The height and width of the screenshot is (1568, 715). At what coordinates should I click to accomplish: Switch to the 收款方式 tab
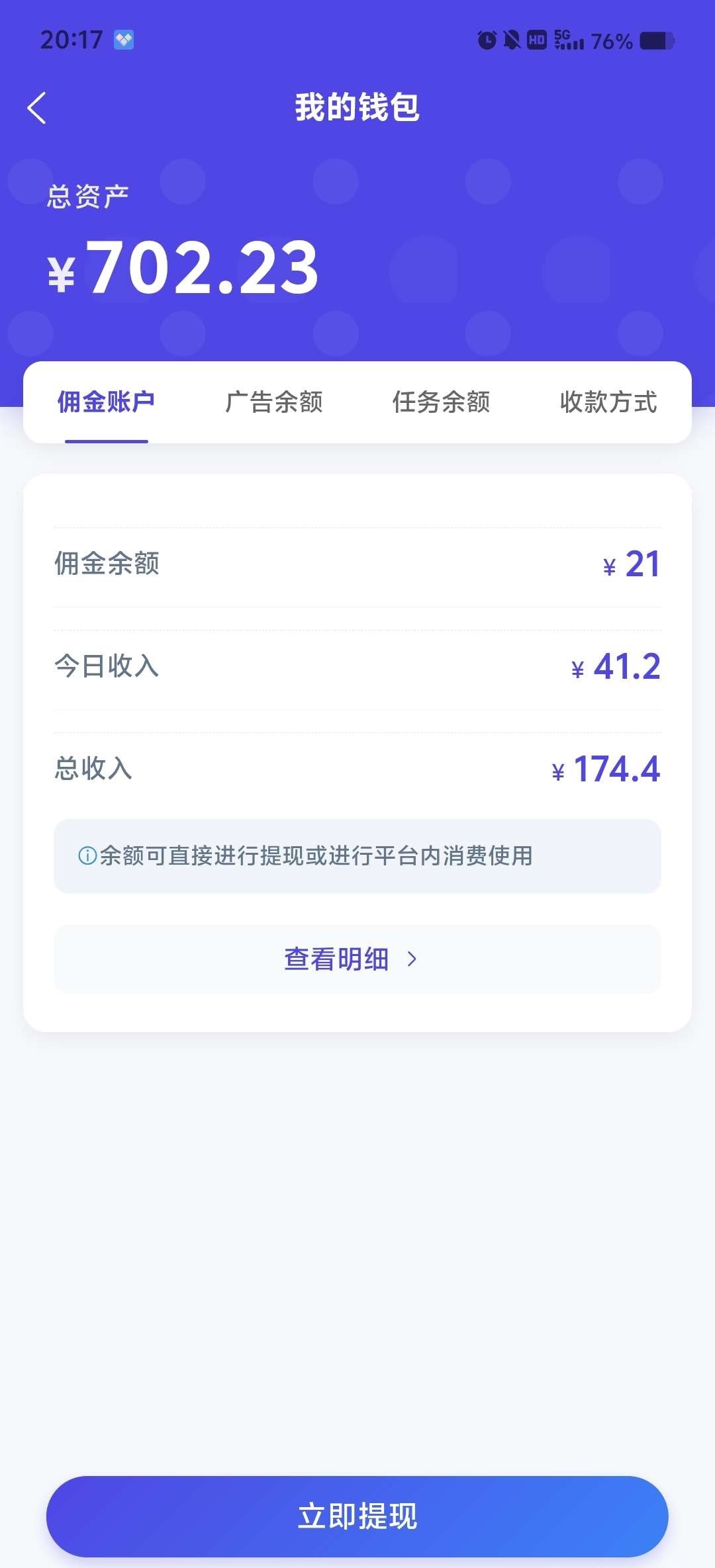pyautogui.click(x=608, y=402)
